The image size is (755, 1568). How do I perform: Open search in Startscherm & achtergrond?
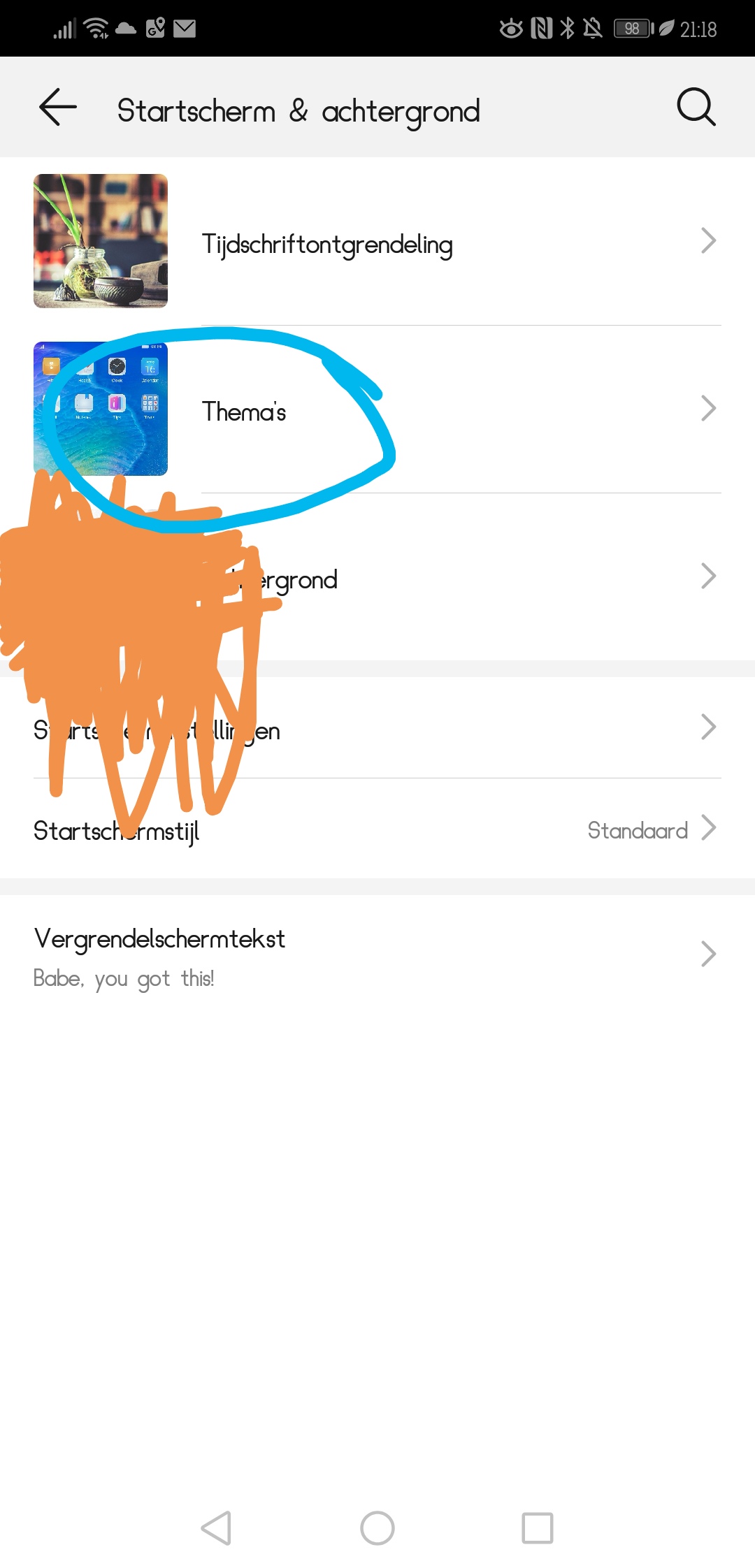coord(696,108)
